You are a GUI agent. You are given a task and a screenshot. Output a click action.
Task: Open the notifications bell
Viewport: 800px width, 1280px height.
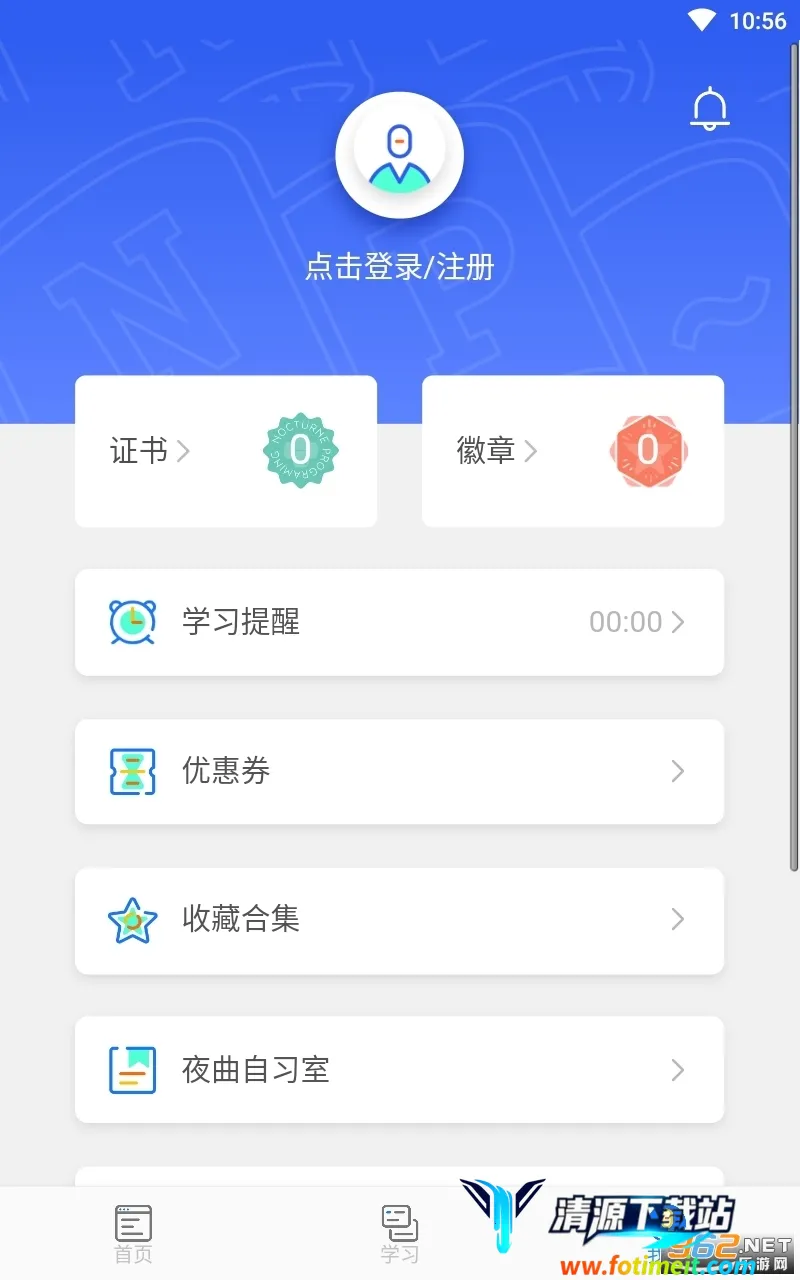point(710,108)
